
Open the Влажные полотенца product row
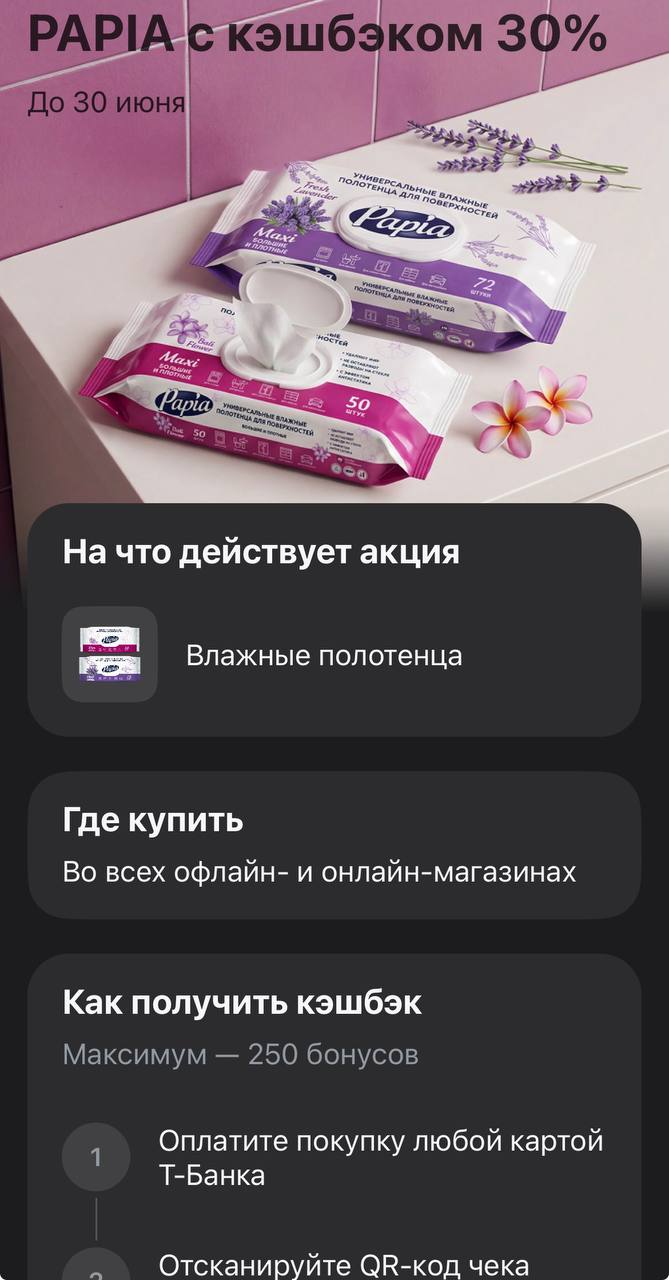coord(323,655)
